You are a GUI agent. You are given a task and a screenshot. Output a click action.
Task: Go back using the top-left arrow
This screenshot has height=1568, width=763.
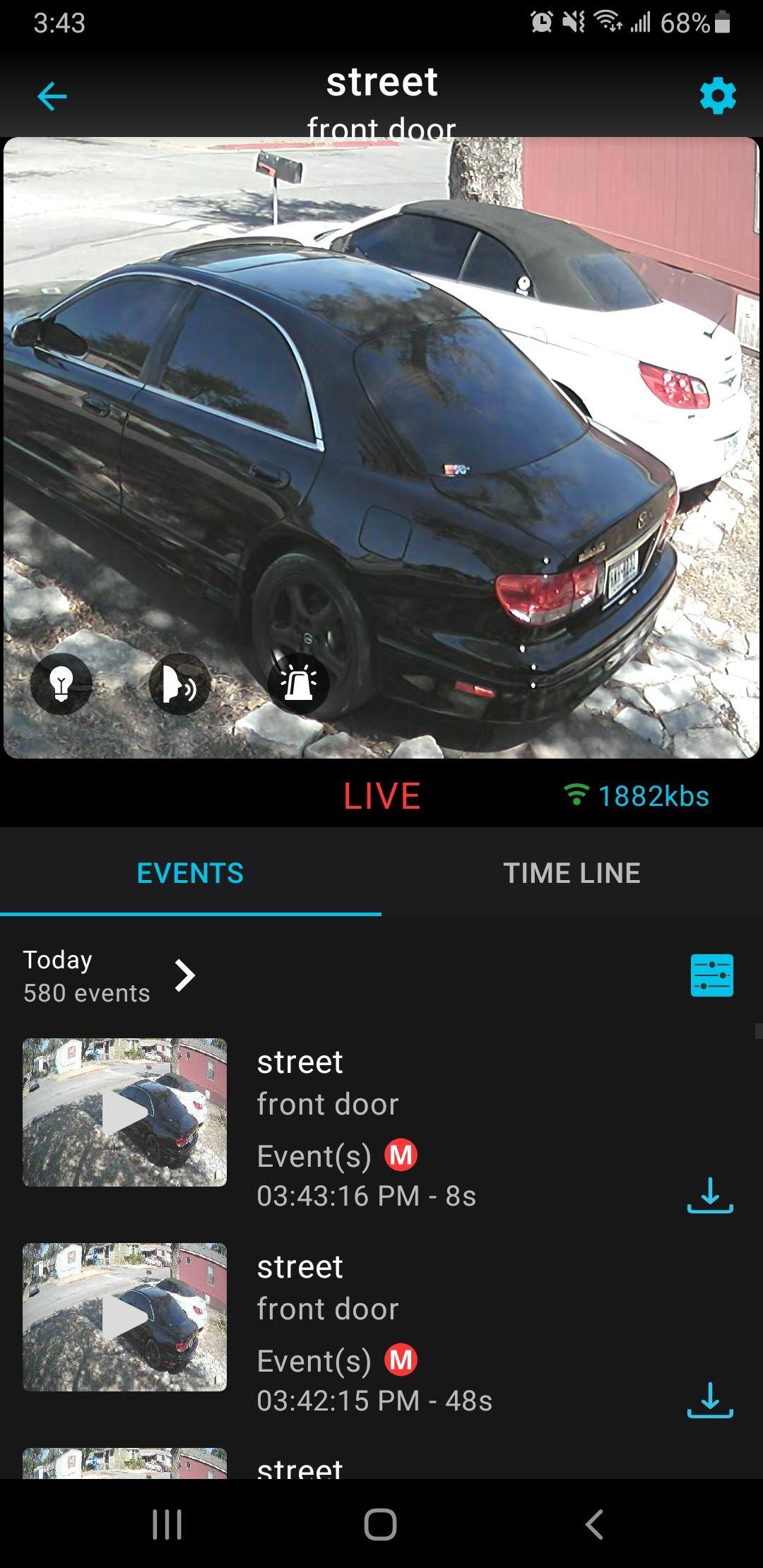point(52,96)
